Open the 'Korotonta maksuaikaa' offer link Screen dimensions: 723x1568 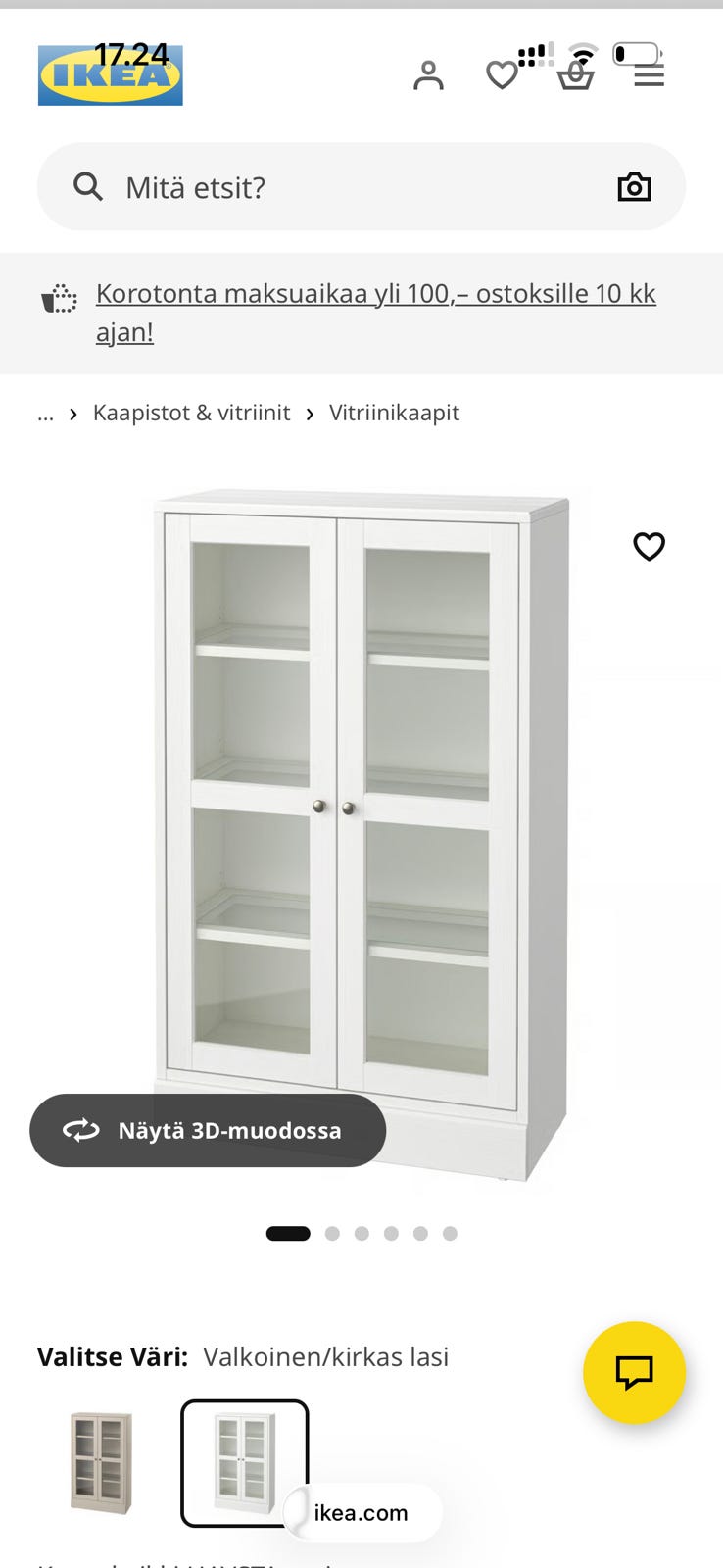pyautogui.click(x=376, y=313)
